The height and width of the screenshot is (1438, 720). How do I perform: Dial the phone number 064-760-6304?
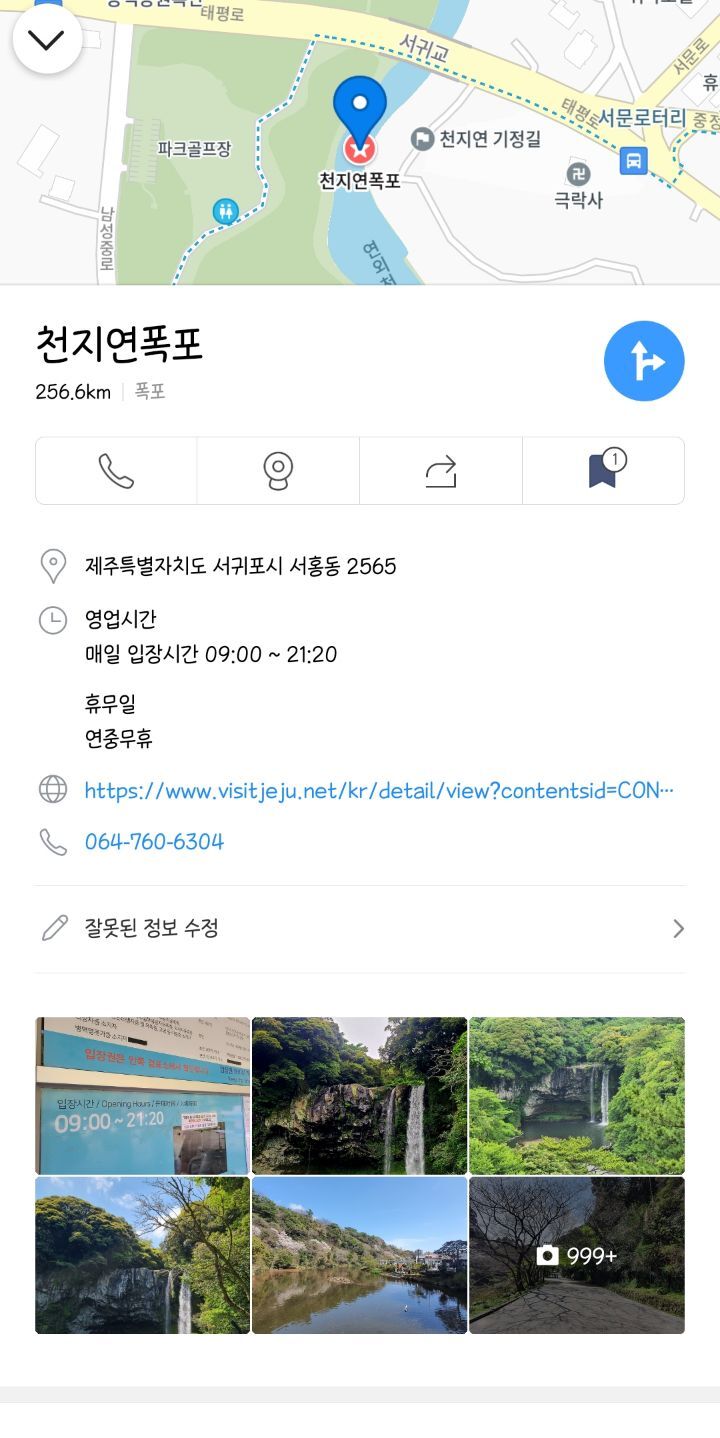[154, 842]
